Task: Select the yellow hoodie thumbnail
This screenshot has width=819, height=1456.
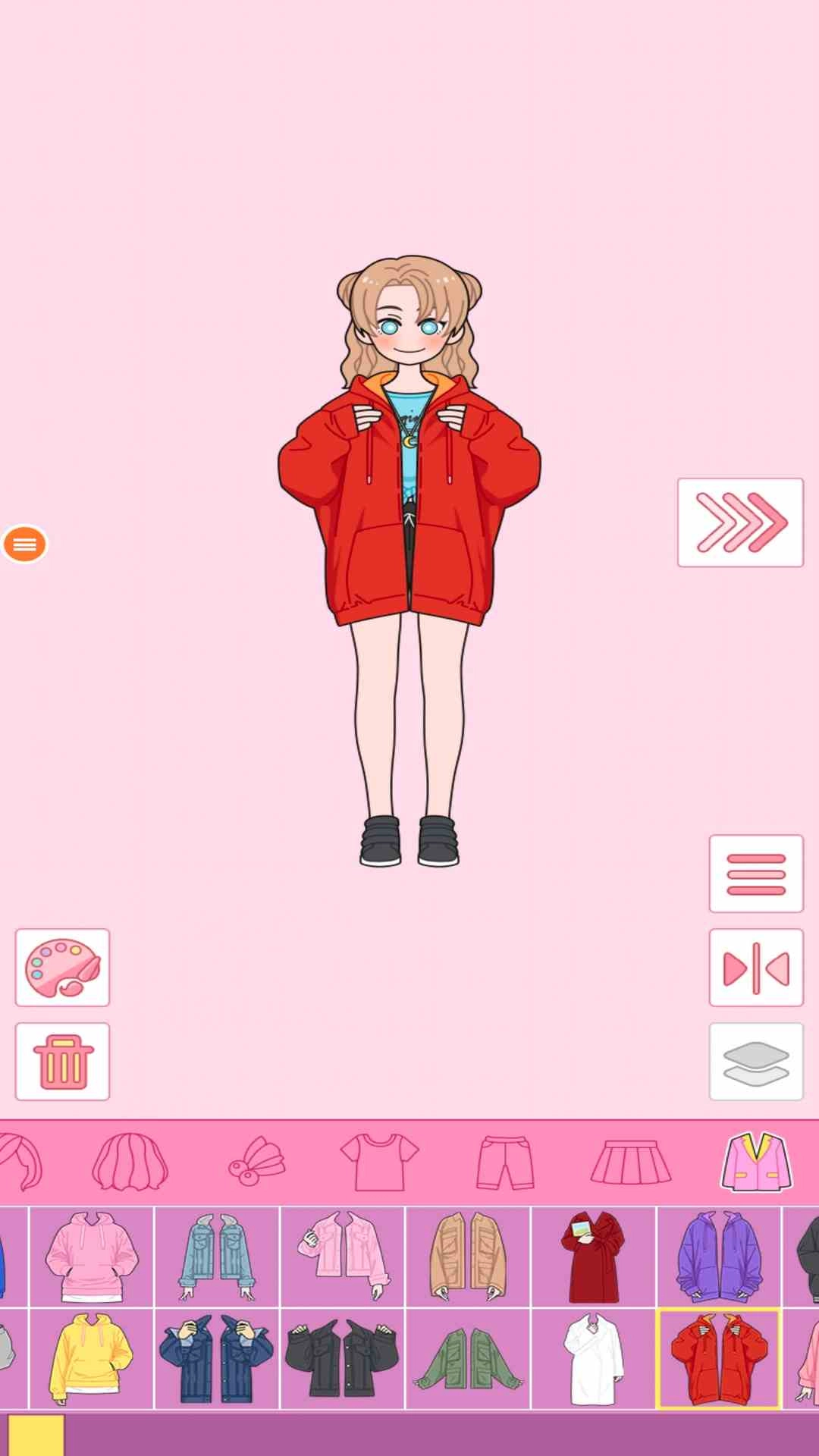Action: [x=89, y=1357]
